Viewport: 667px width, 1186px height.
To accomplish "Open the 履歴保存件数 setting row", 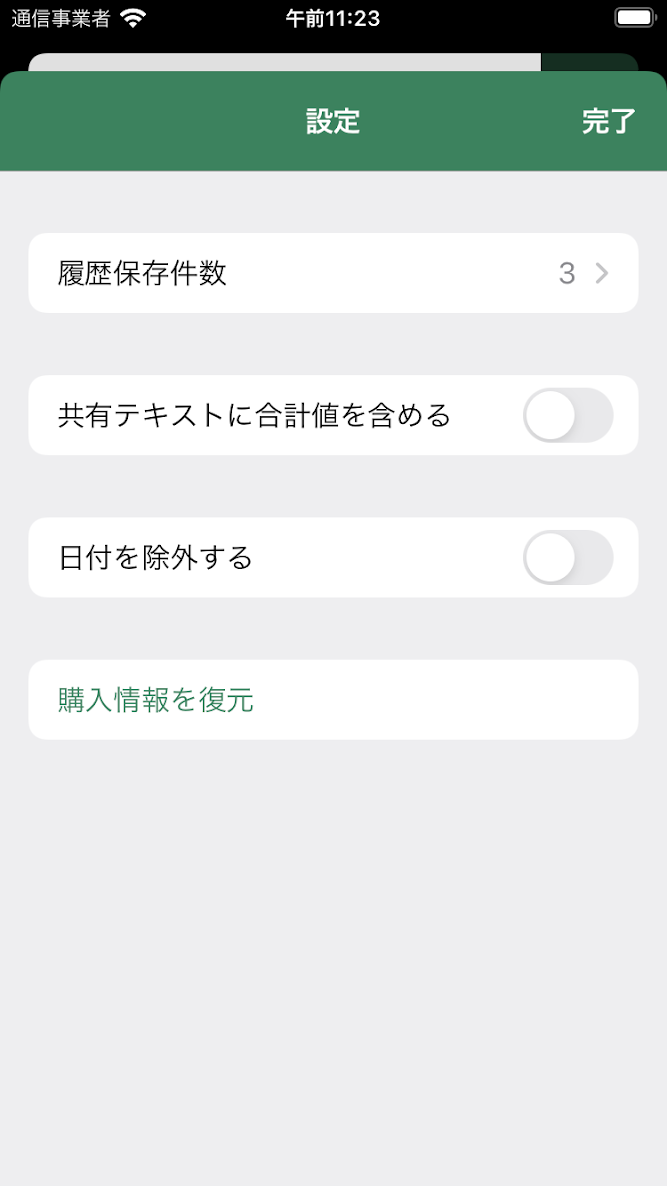I will (334, 273).
